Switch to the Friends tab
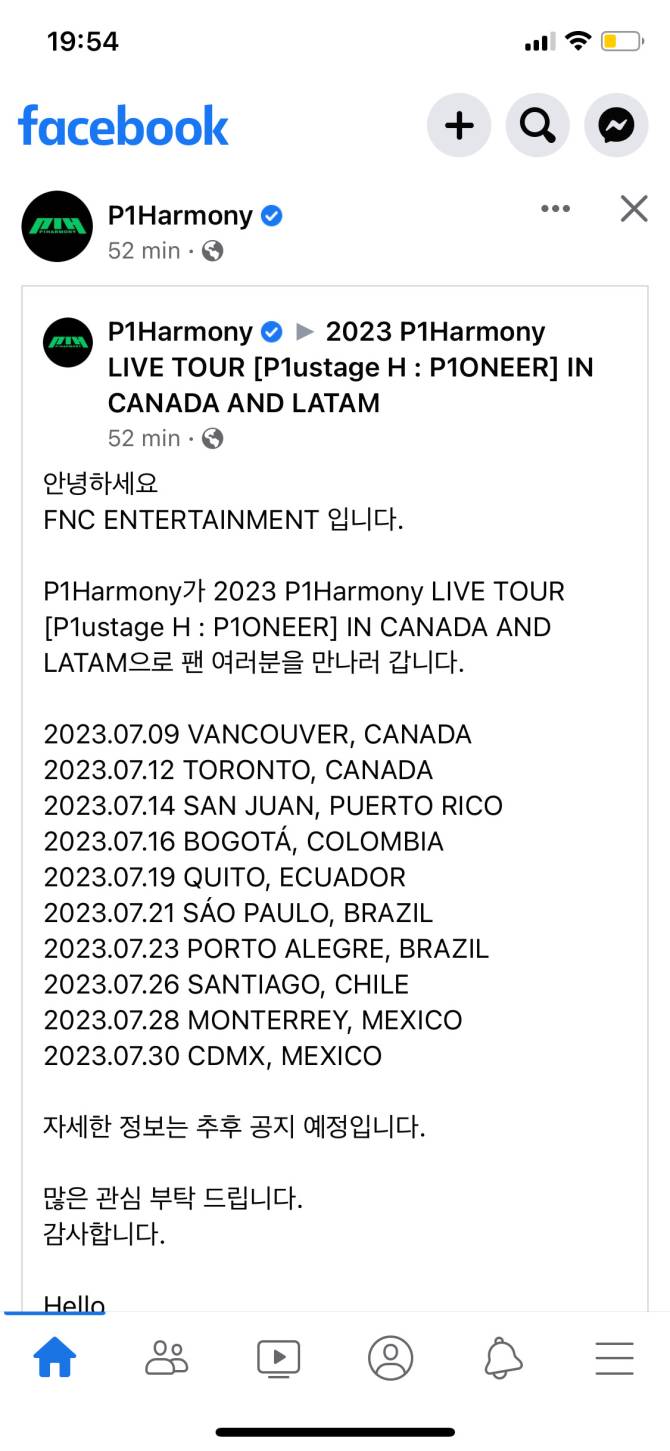Screen dimensions: 670x1451 pyautogui.click(x=166, y=1357)
